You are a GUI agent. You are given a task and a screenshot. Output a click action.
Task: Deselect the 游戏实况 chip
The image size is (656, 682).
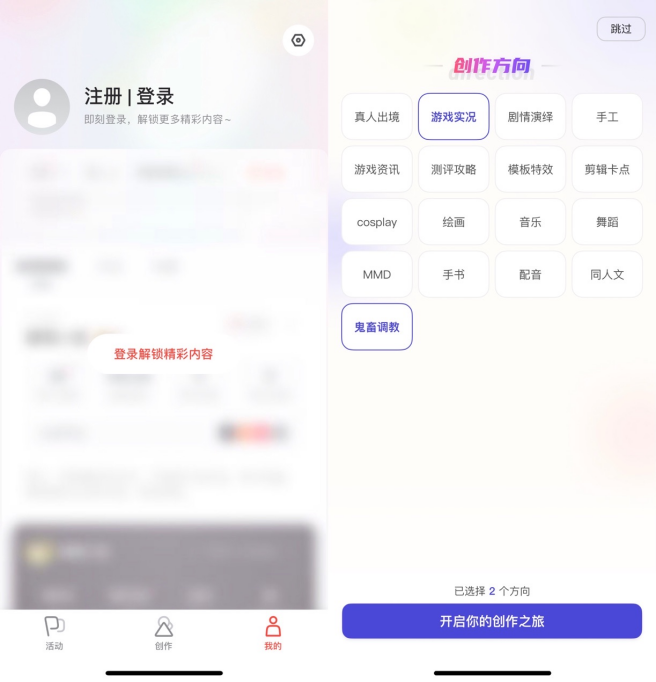(453, 117)
